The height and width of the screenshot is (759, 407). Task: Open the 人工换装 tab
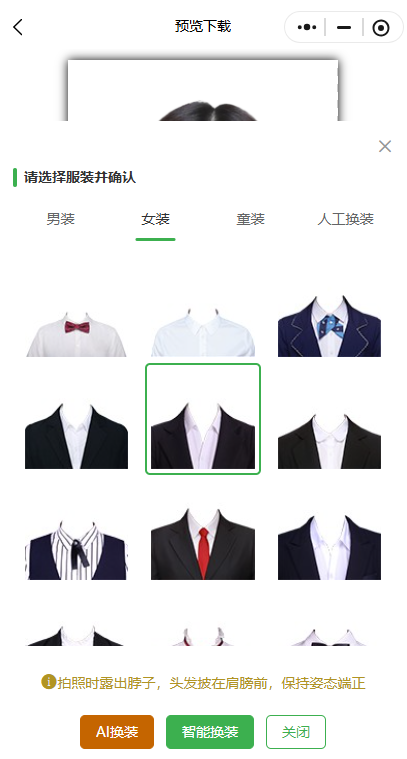(x=346, y=219)
